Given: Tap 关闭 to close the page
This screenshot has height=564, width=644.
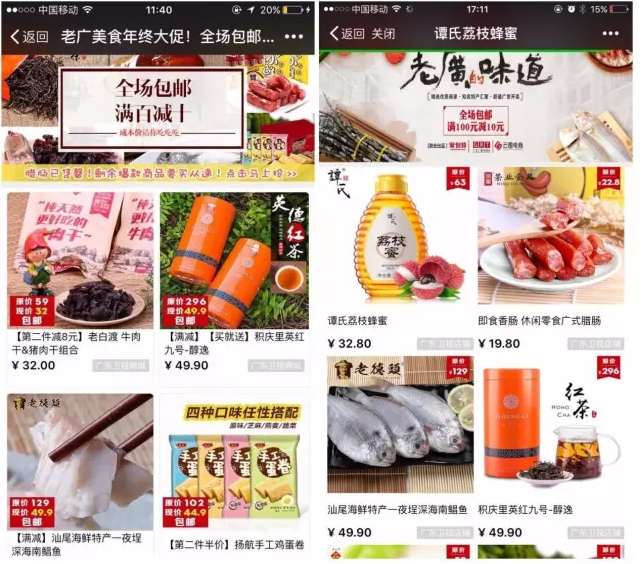Looking at the screenshot, I should 383,34.
